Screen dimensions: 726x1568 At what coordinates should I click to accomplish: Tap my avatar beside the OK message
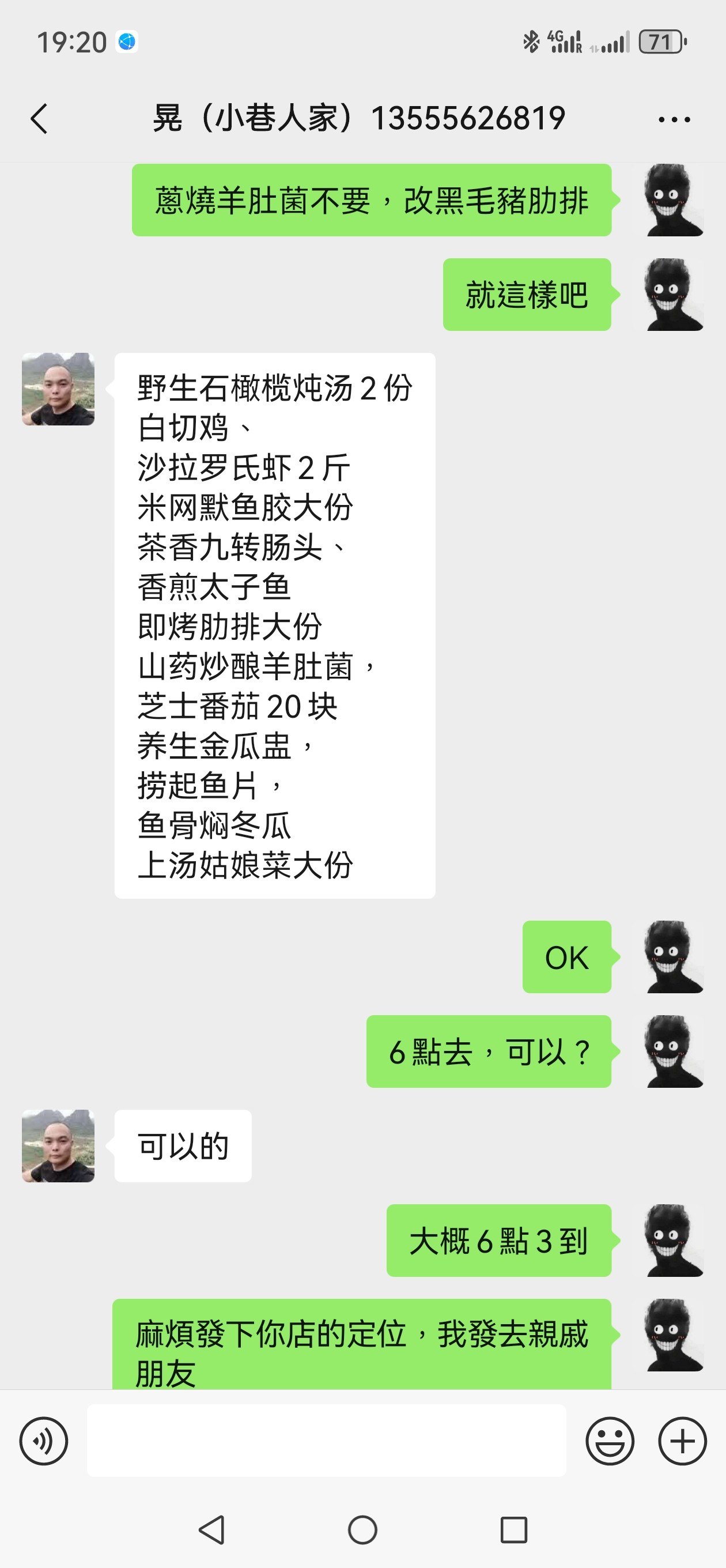pyautogui.click(x=674, y=956)
